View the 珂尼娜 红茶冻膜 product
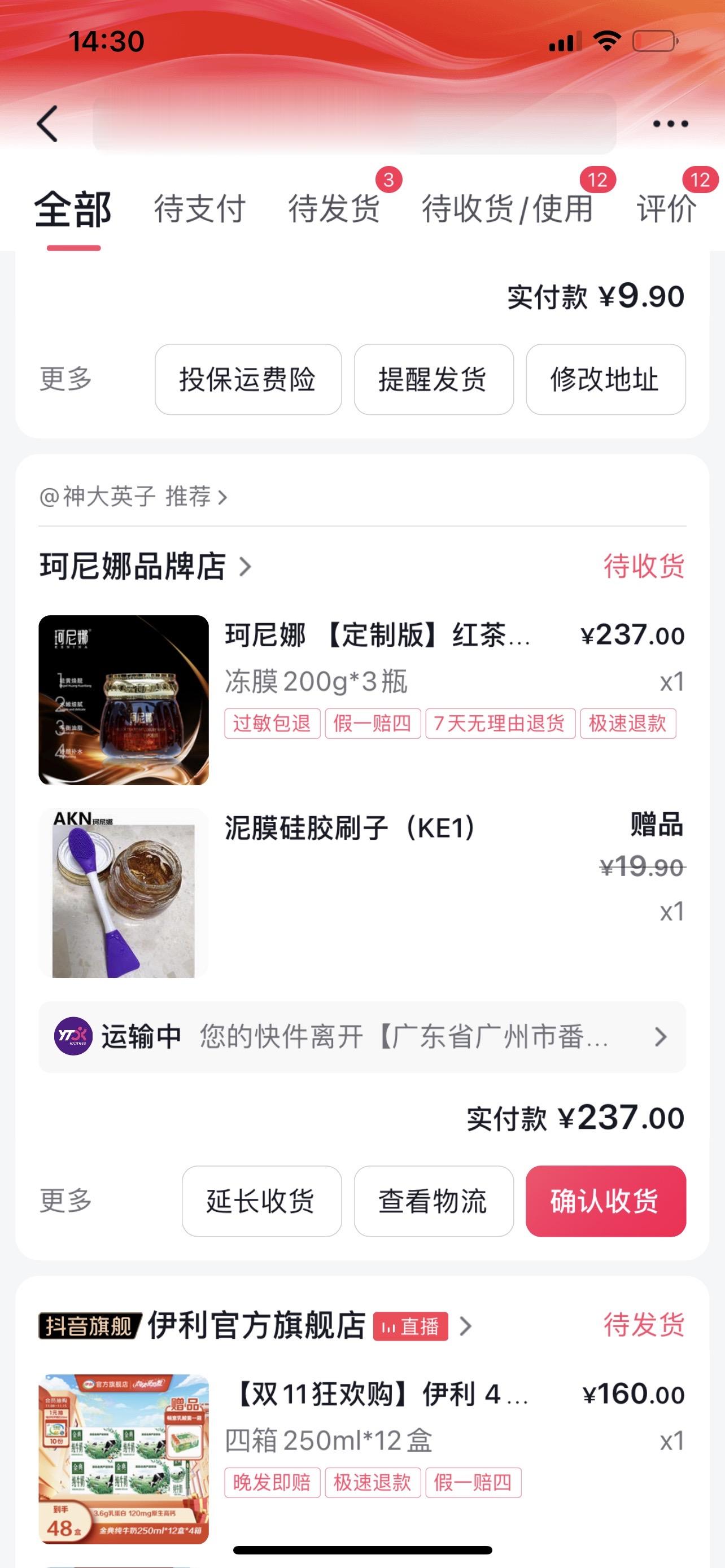The image size is (725, 1568). coord(377,636)
